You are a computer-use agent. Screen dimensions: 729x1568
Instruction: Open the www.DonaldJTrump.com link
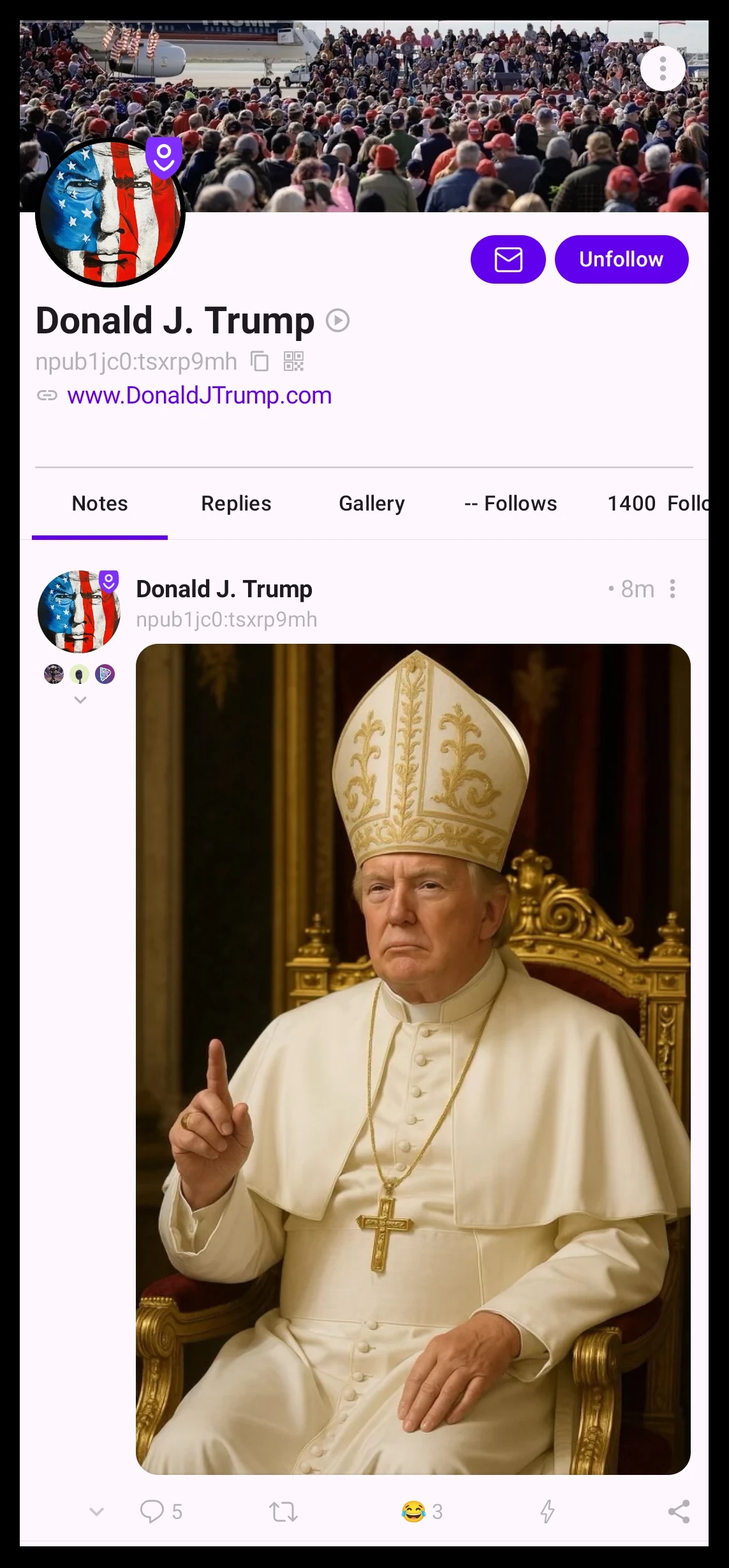[x=199, y=395]
